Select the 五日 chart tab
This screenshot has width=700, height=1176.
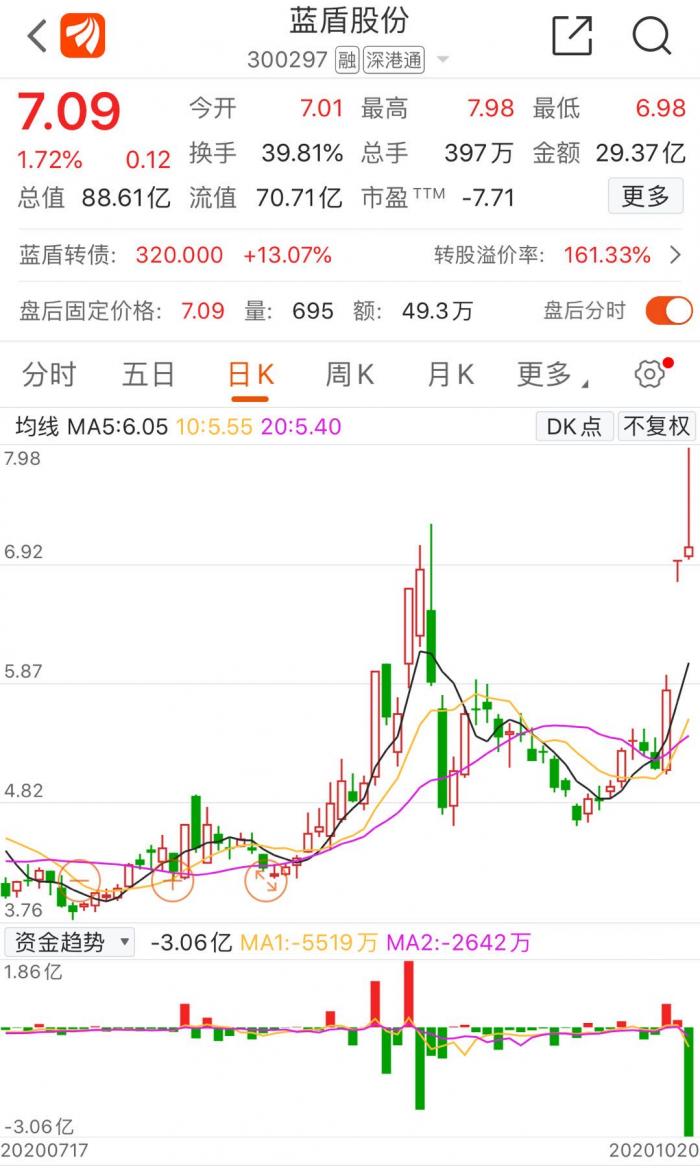point(148,375)
